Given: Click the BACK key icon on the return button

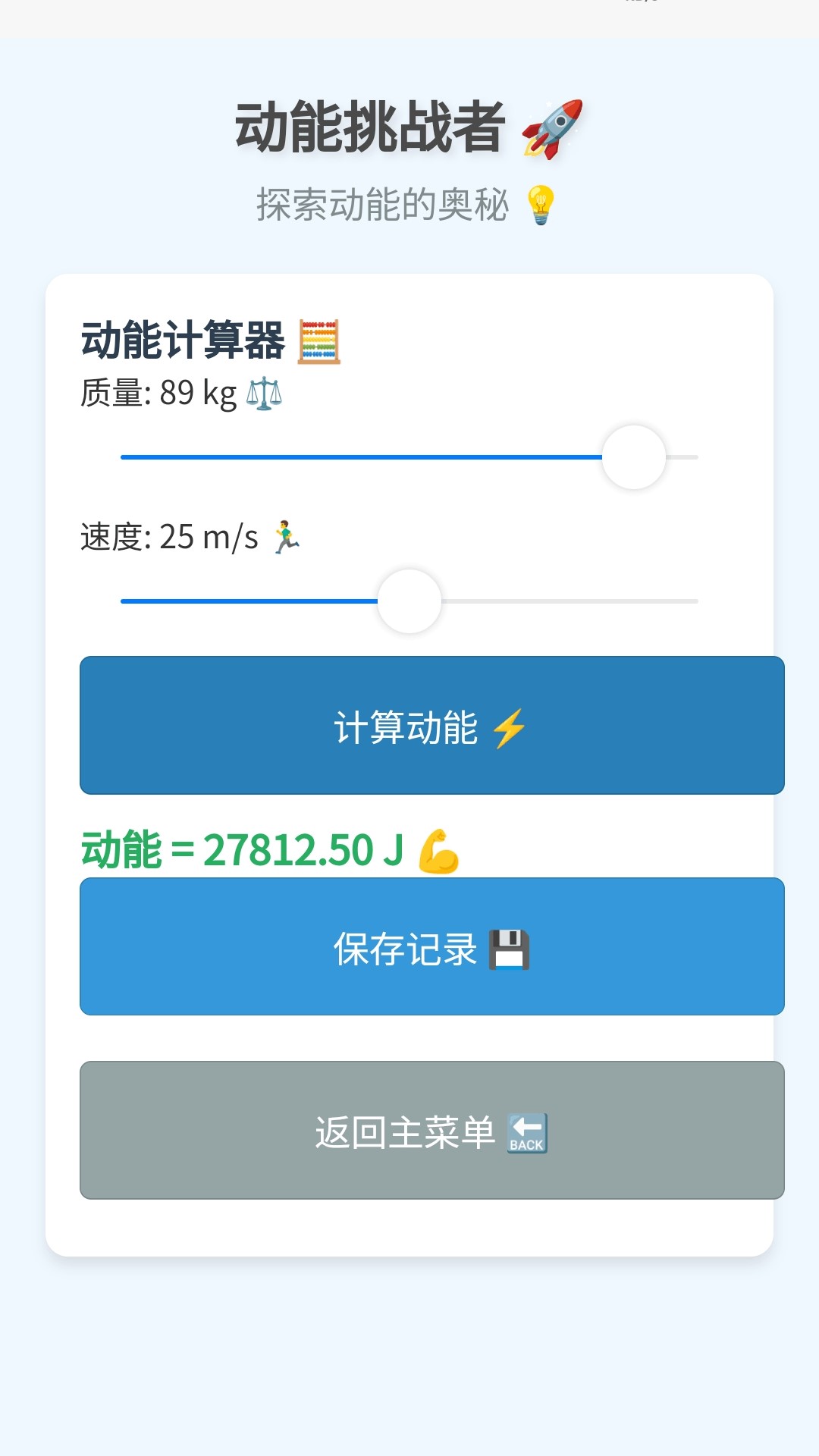Looking at the screenshot, I should (x=529, y=1132).
